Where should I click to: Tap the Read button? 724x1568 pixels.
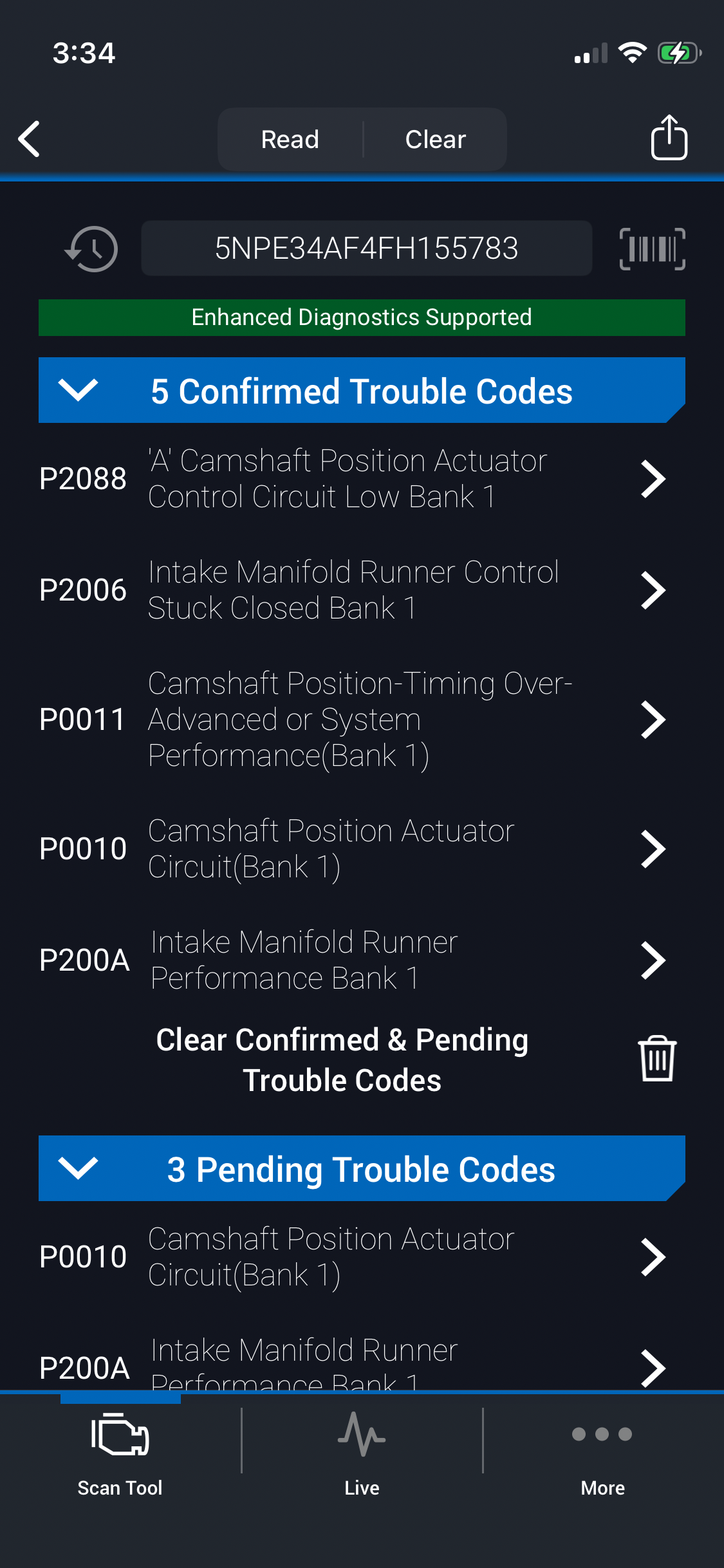pyautogui.click(x=290, y=139)
